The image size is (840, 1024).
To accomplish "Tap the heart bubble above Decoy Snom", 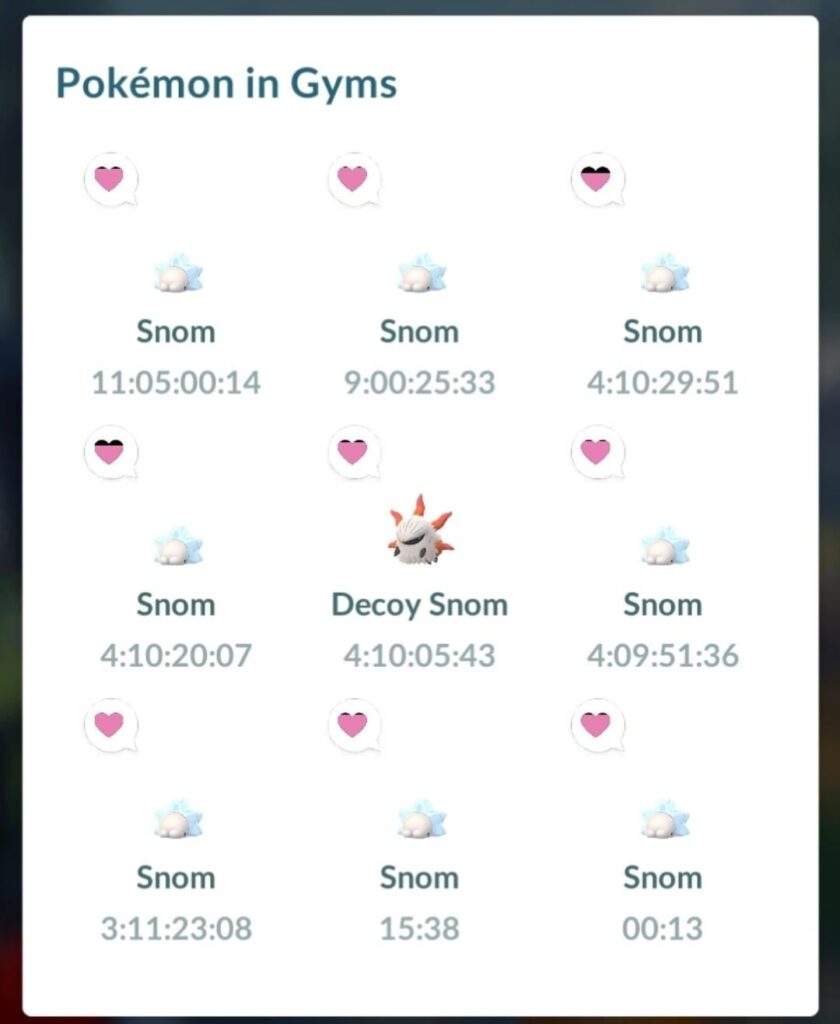I will pos(354,451).
